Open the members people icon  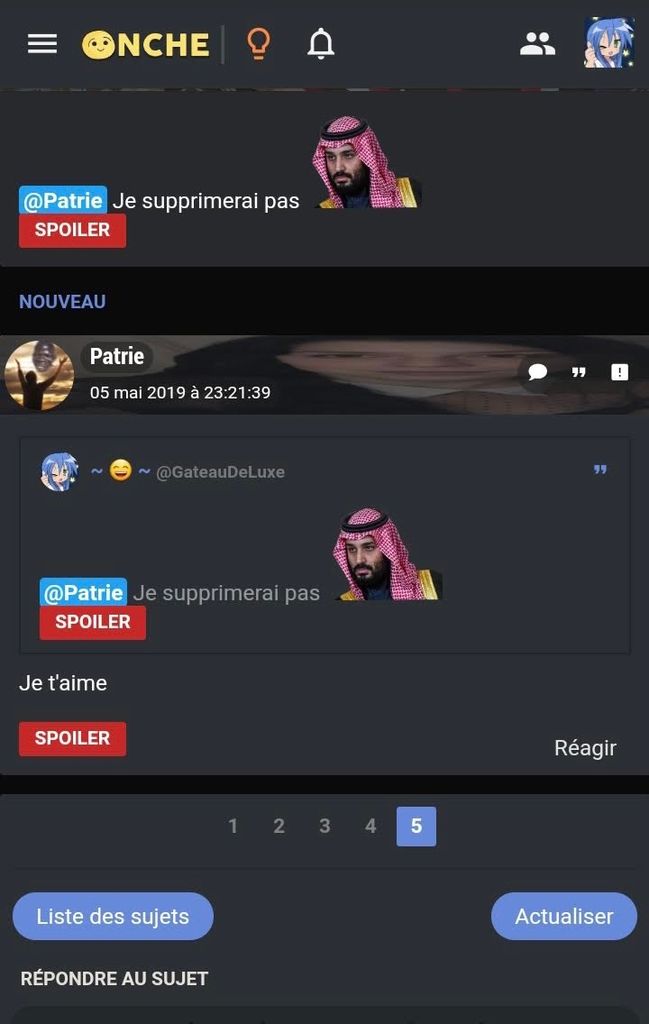537,44
